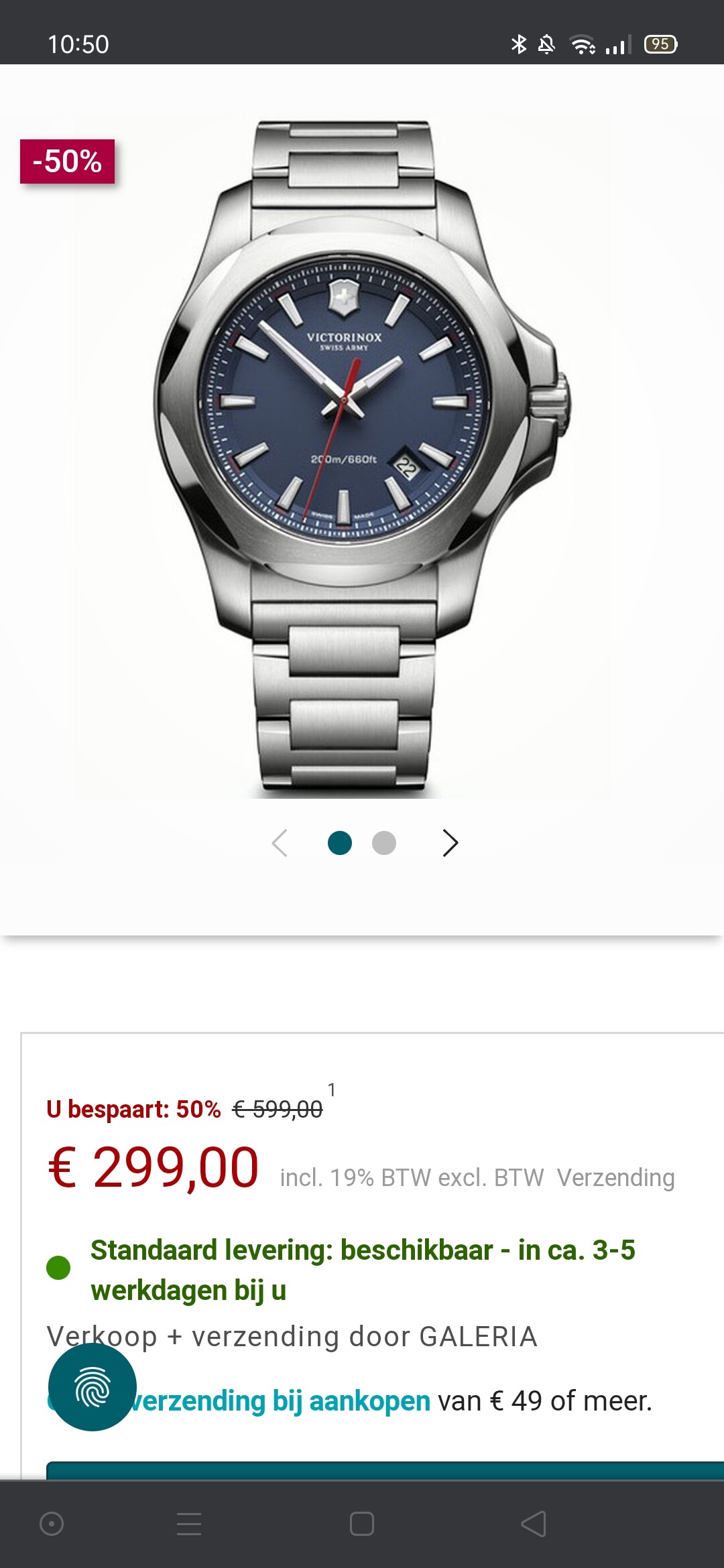Tap the teal add-to-cart button
Viewport: 724px width, 1568px height.
tap(385, 1471)
